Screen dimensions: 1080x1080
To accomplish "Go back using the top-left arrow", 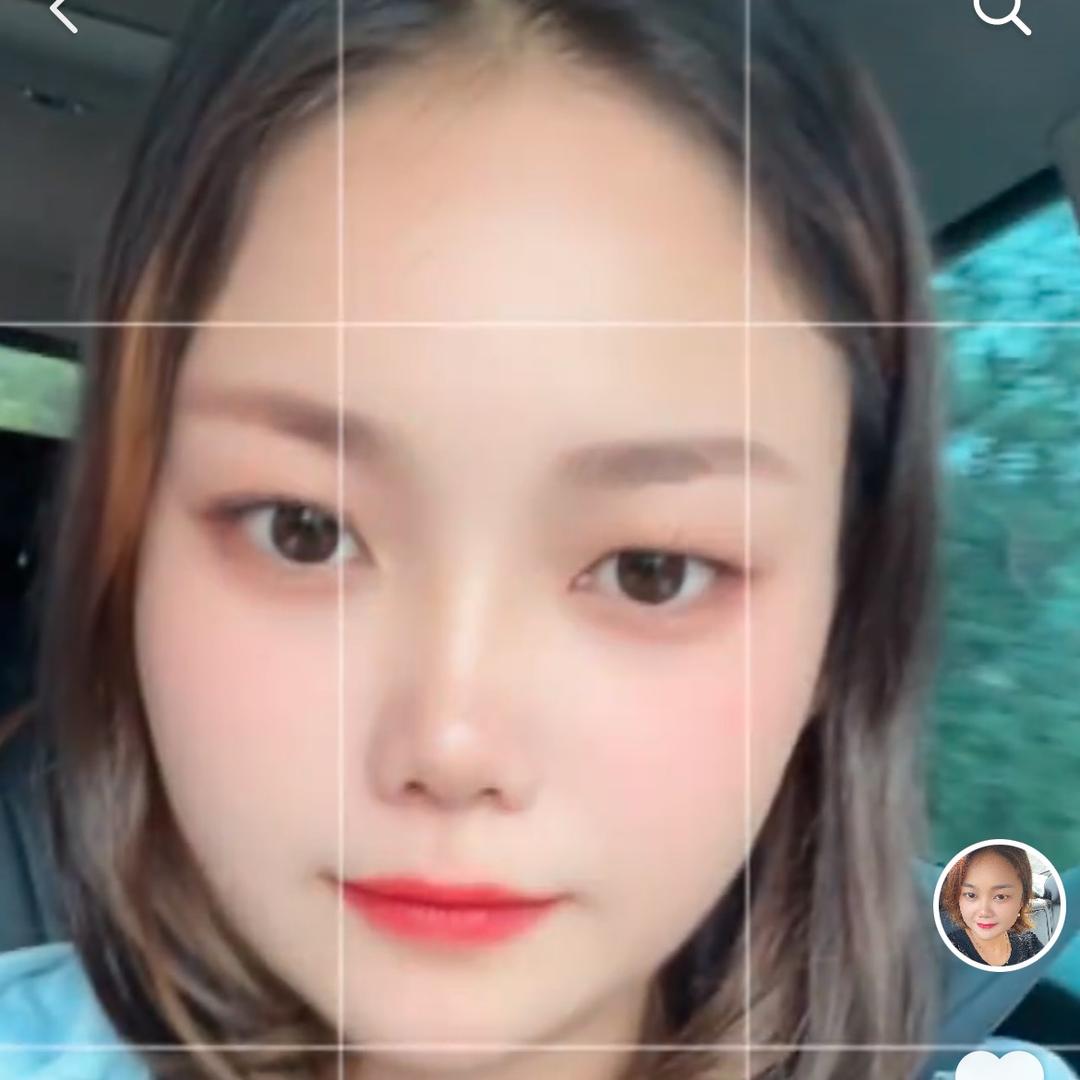I will click(63, 14).
